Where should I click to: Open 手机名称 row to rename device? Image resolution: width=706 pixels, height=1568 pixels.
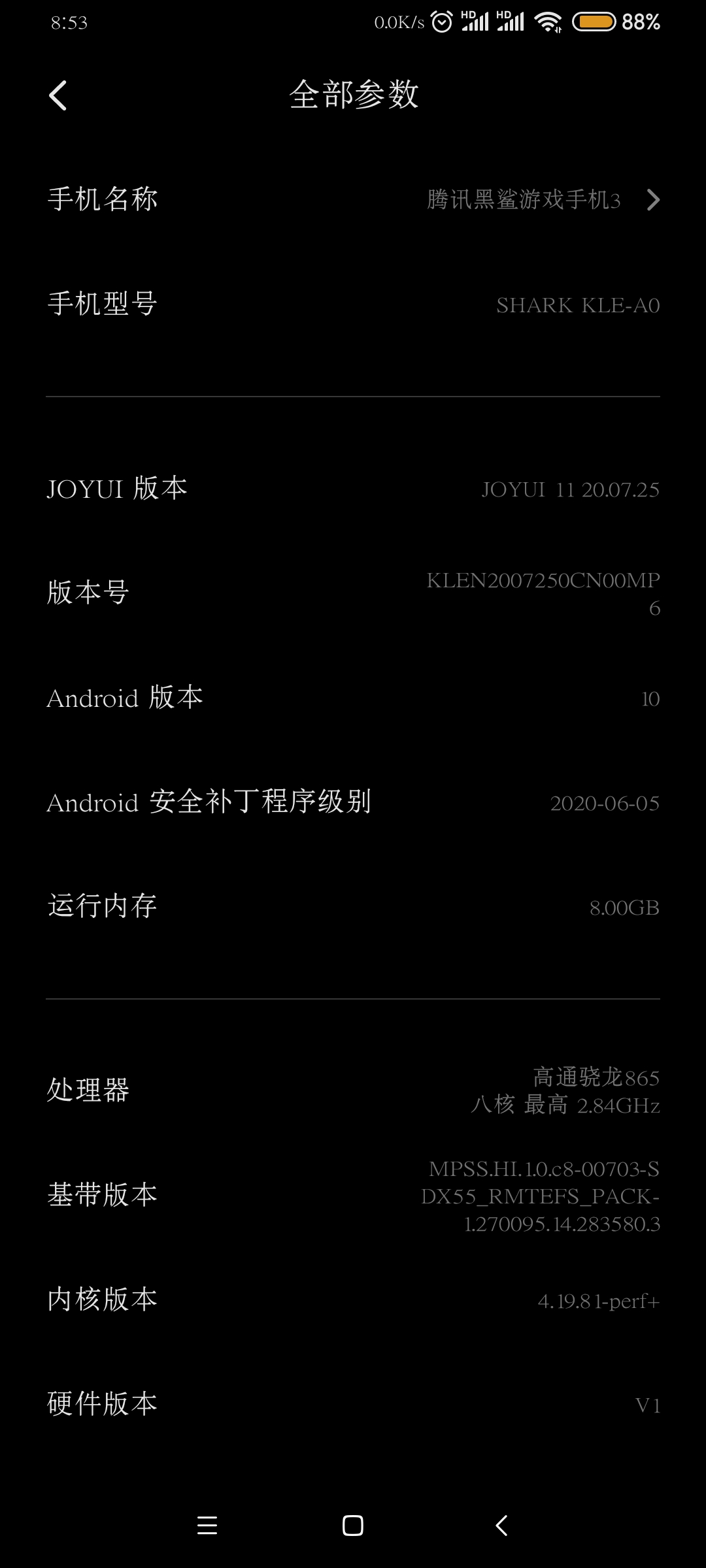click(x=353, y=199)
